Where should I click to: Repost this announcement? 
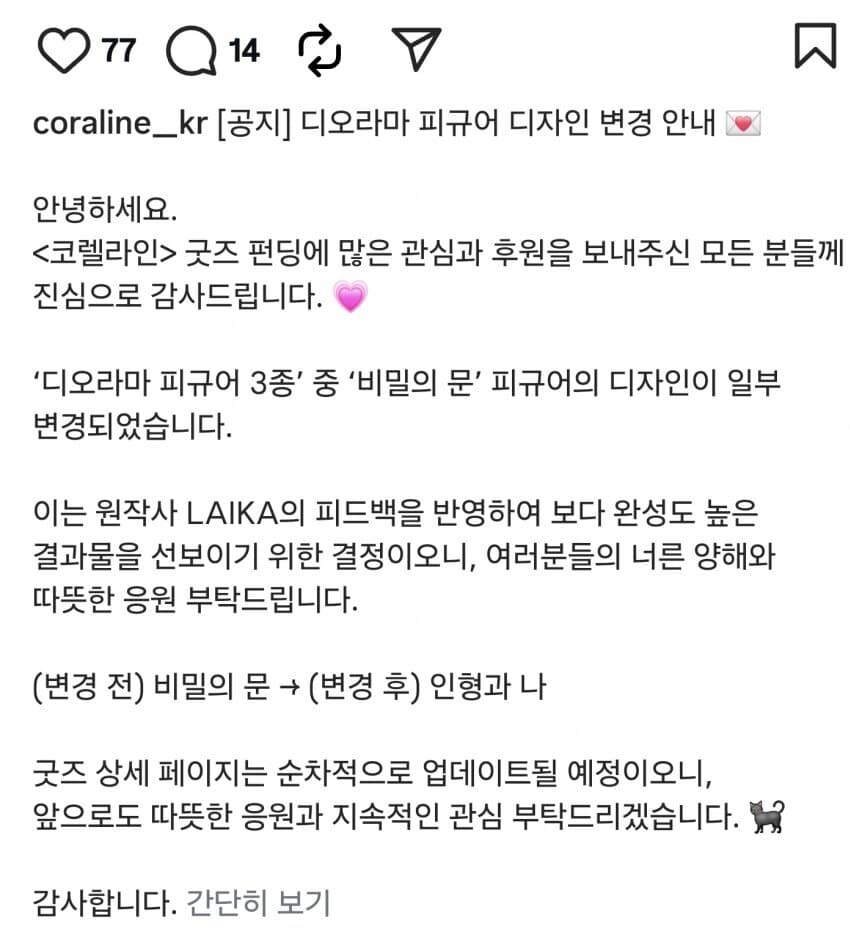(x=320, y=49)
